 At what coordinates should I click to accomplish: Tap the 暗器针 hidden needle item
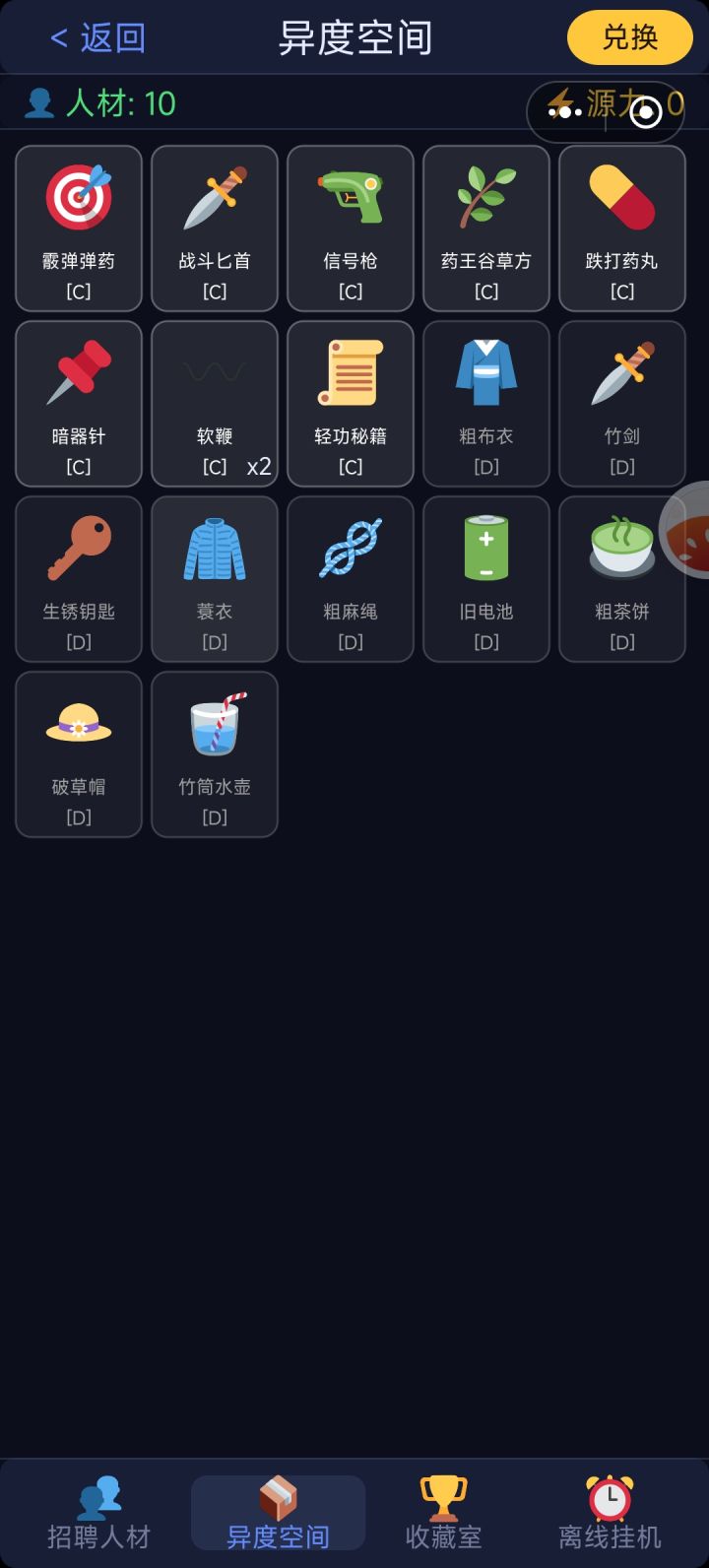[x=79, y=404]
